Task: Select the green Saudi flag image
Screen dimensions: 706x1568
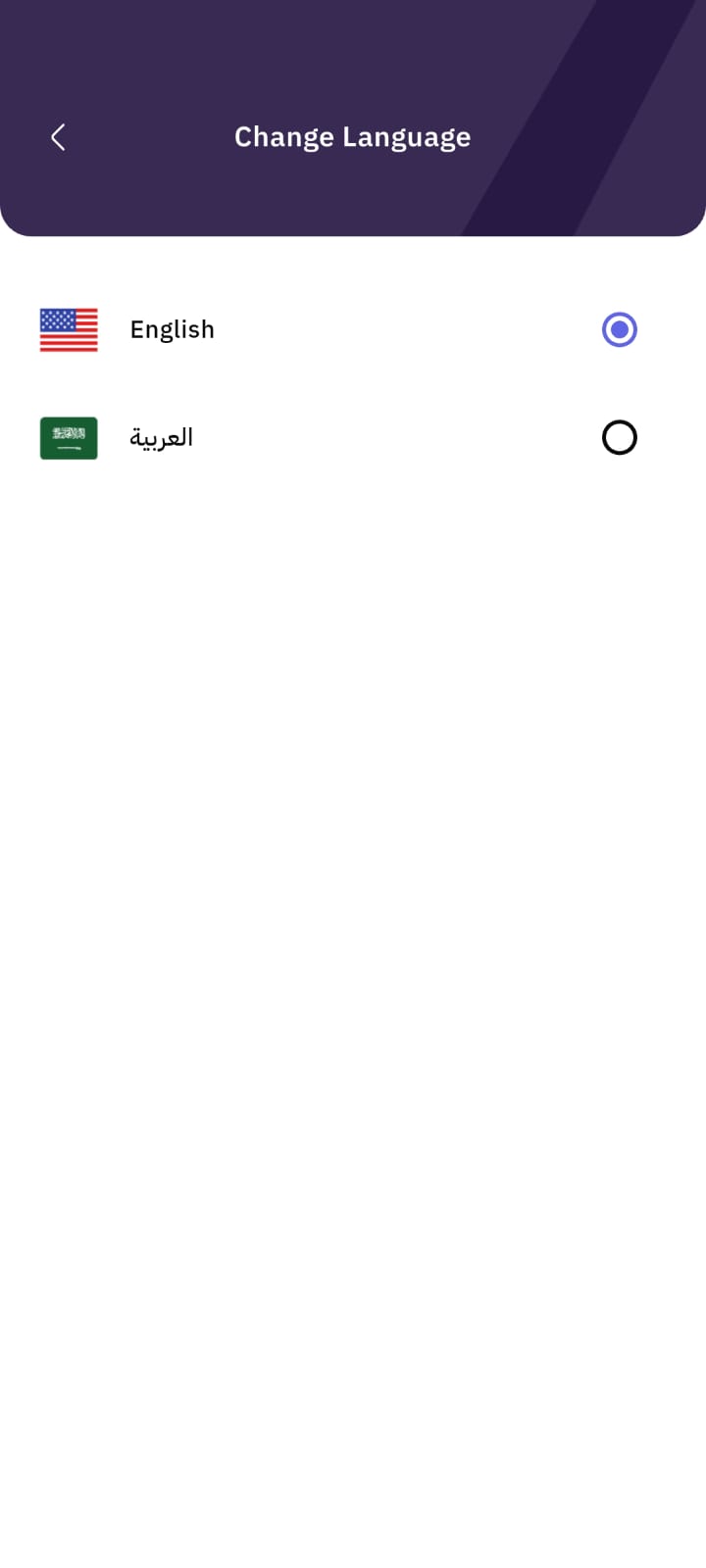Action: [x=69, y=438]
